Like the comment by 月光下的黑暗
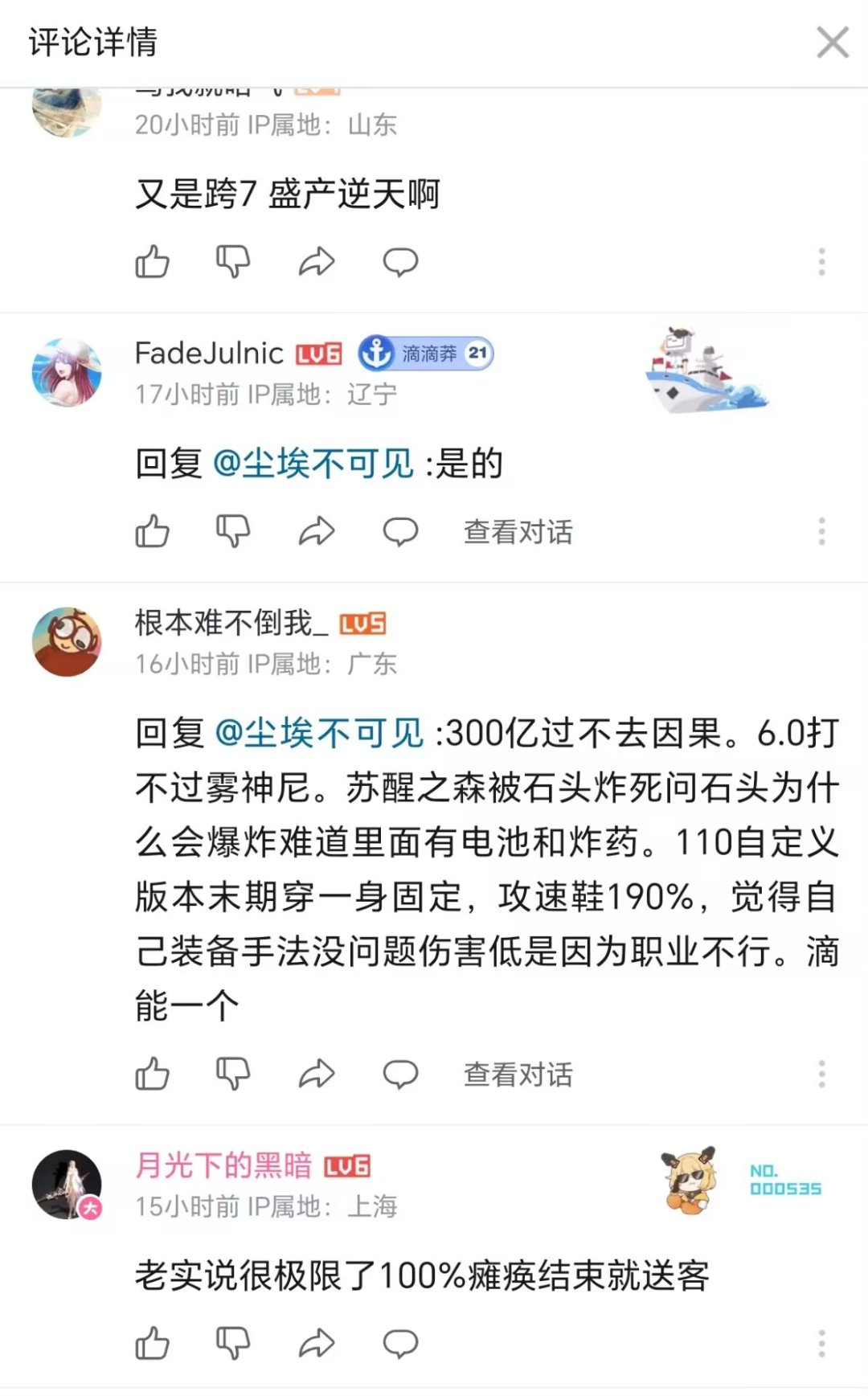 click(152, 1343)
